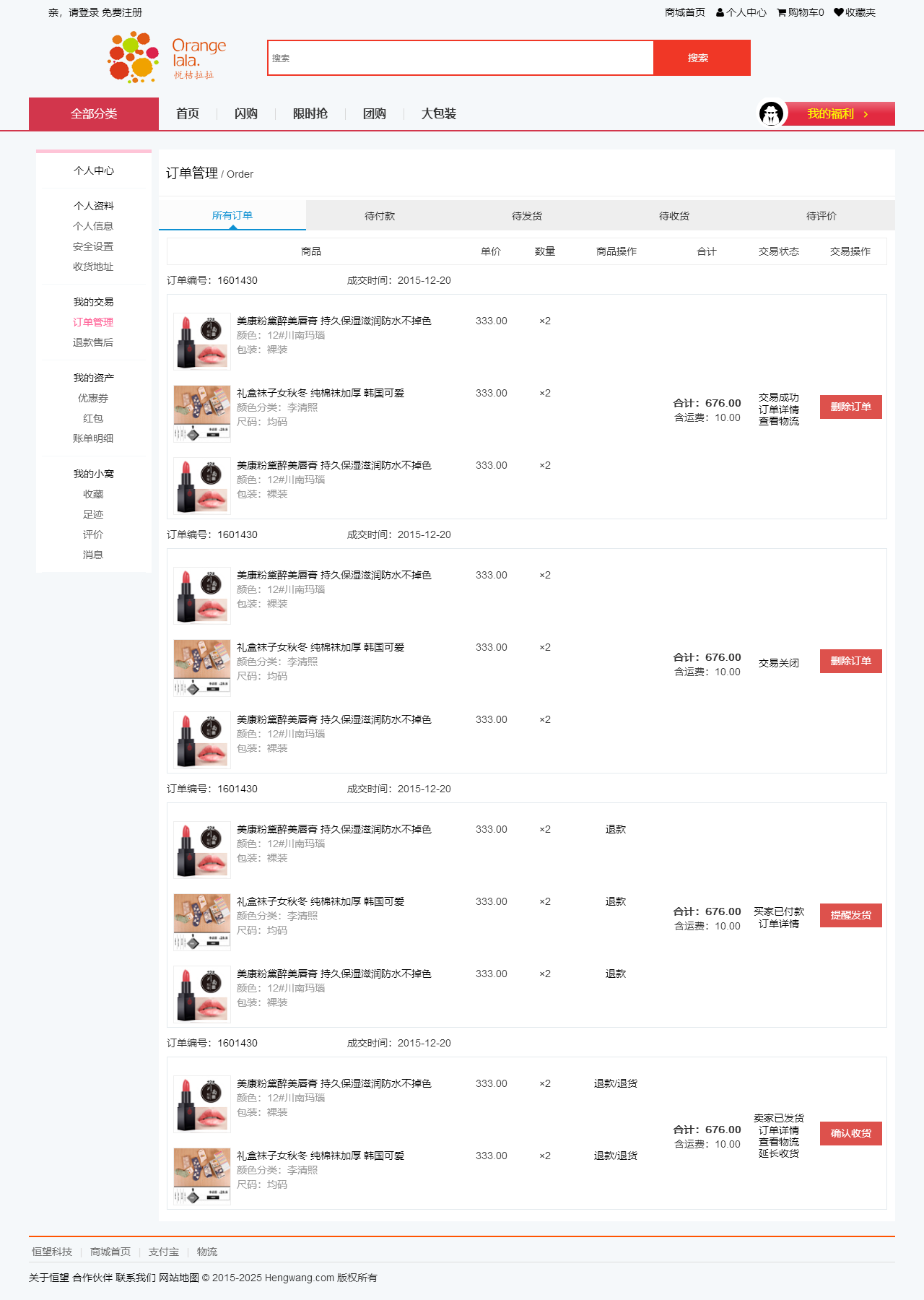
Task: Open 全部分类 all categories menu
Action: (94, 114)
